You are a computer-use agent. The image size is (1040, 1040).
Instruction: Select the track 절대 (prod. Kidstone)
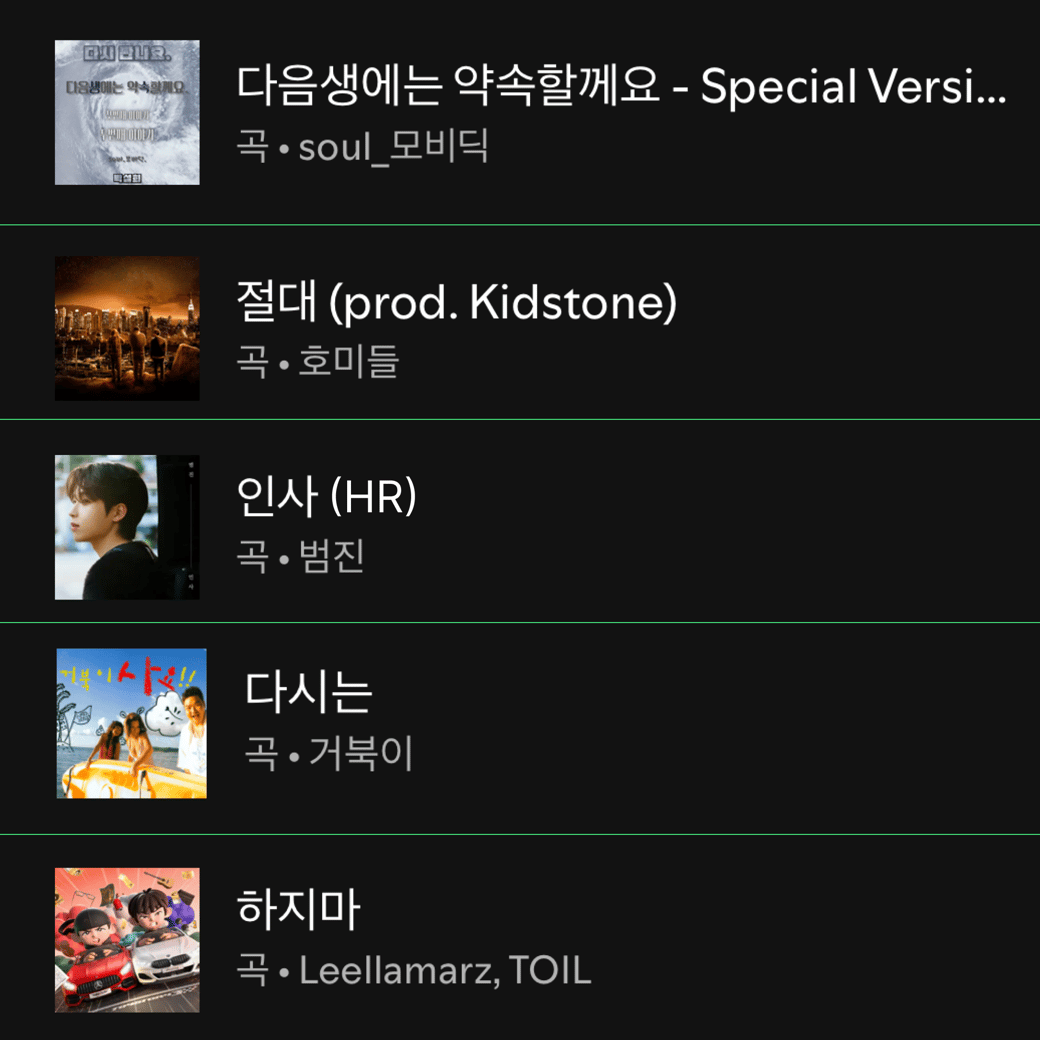click(457, 303)
